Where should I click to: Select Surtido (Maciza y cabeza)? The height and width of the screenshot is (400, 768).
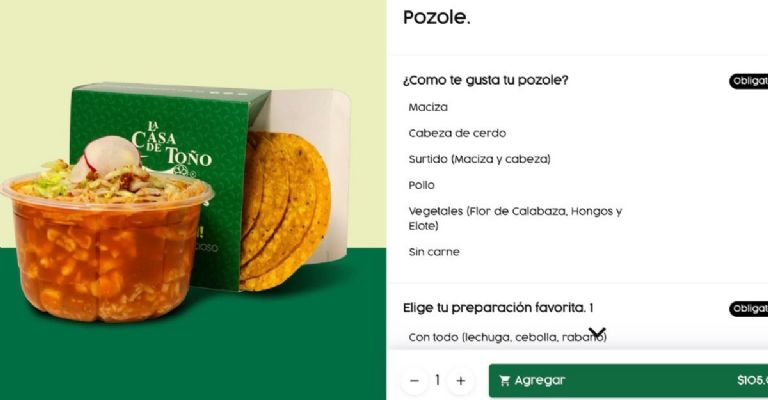point(479,159)
